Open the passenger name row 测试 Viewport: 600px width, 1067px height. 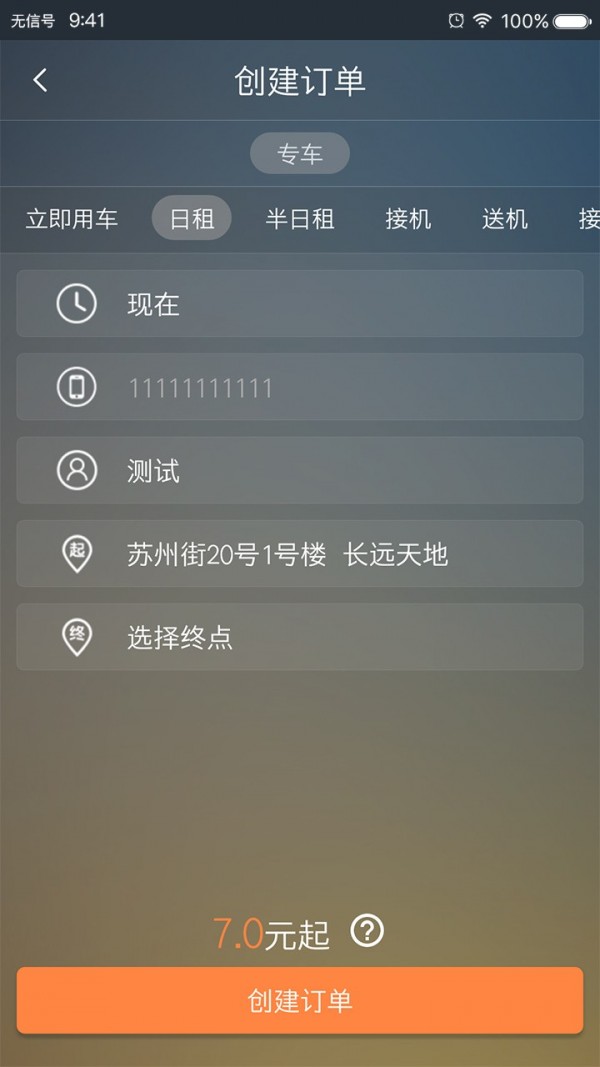pyautogui.click(x=300, y=470)
